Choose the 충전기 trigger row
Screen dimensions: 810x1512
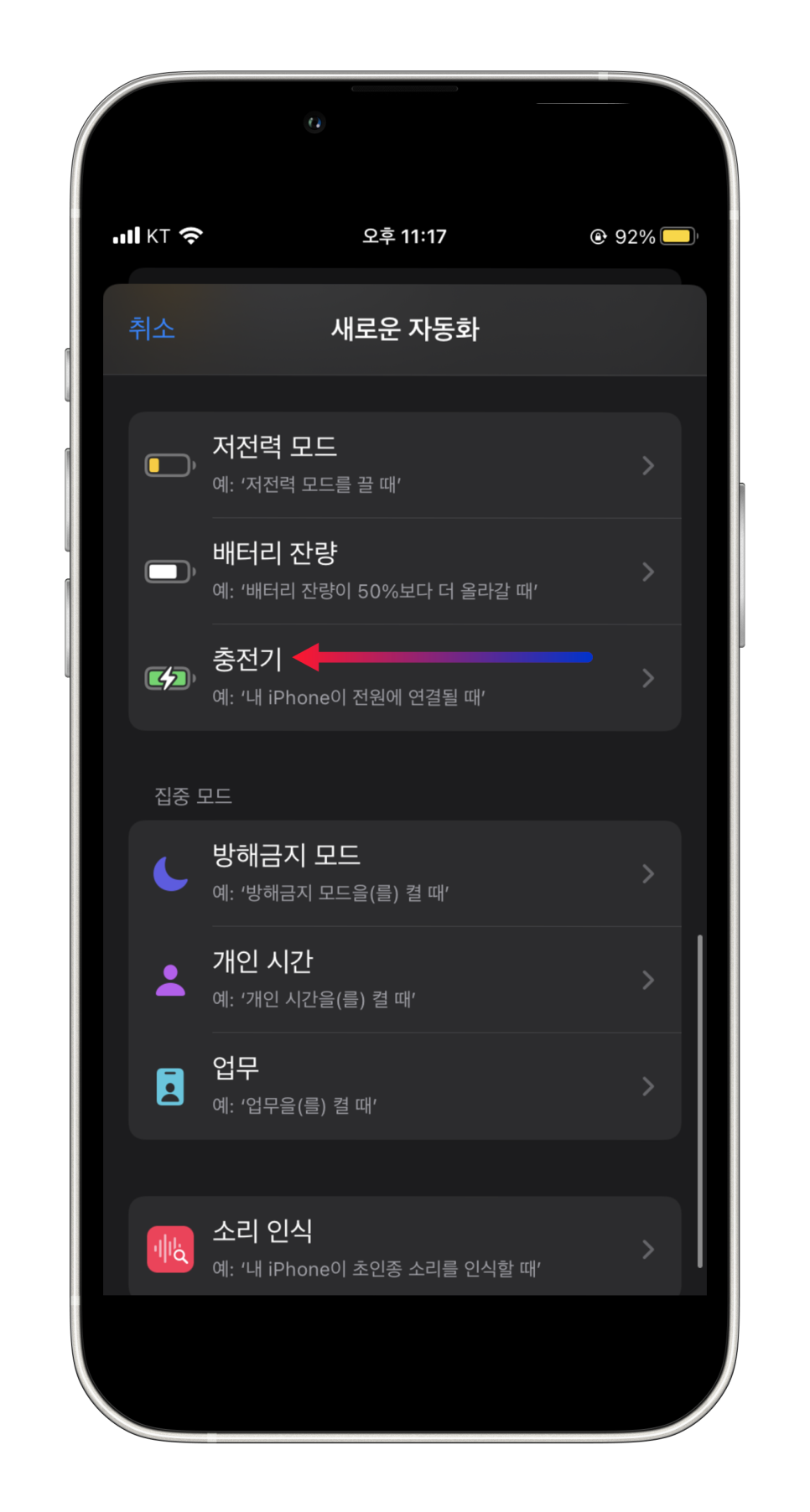[x=405, y=678]
